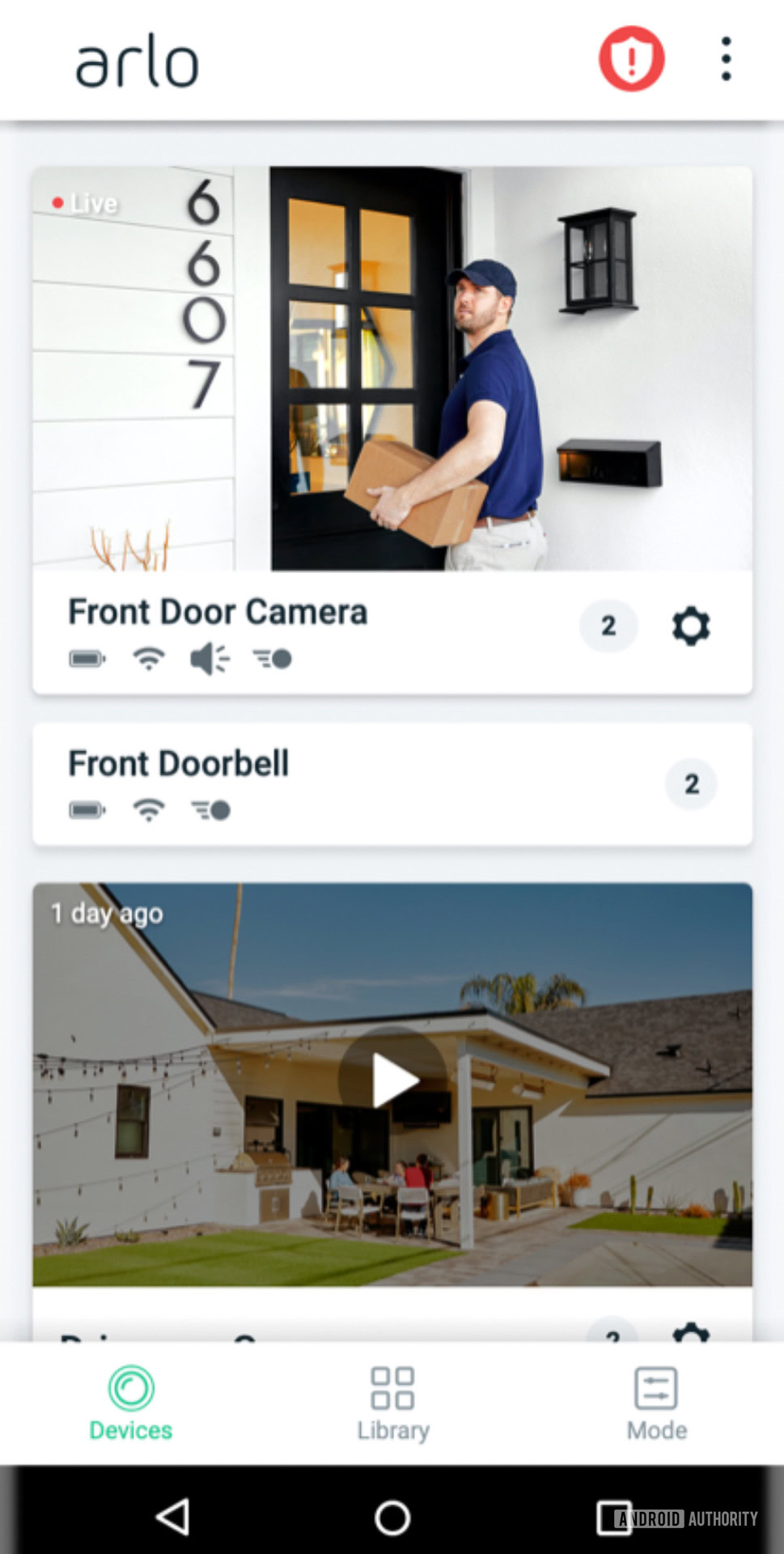
Task: Open the red emergency shield alert
Action: tap(631, 58)
